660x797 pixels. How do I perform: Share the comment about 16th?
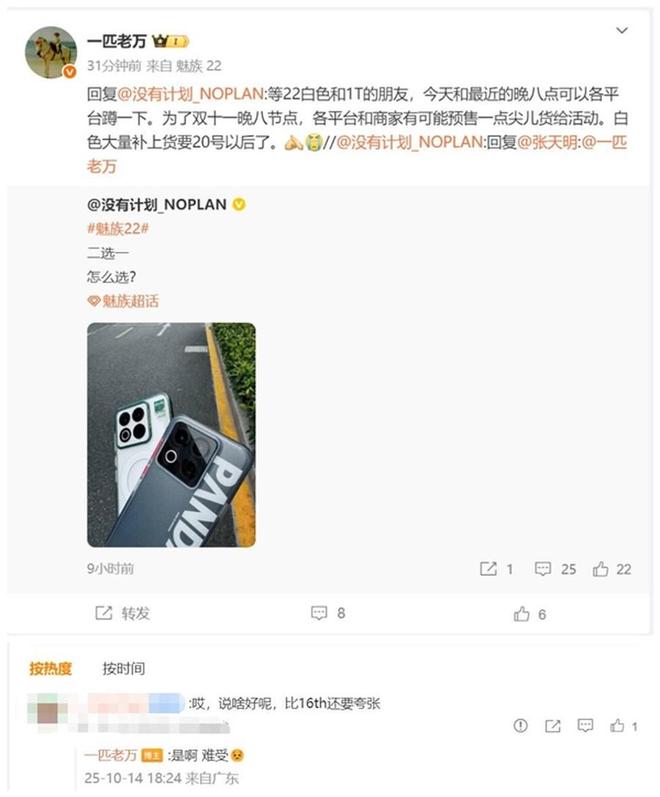tap(553, 726)
